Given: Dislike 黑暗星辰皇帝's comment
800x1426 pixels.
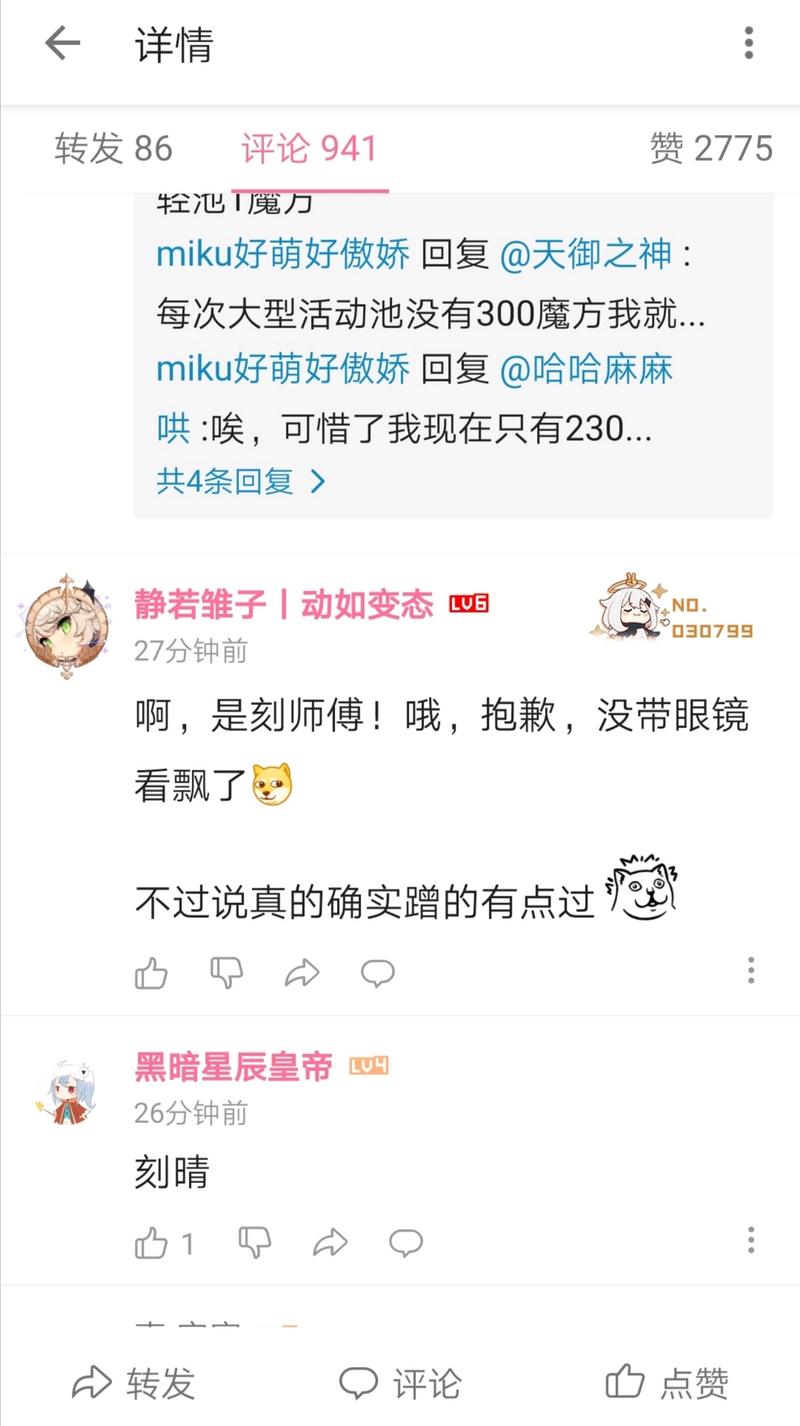Looking at the screenshot, I should pyautogui.click(x=255, y=1243).
